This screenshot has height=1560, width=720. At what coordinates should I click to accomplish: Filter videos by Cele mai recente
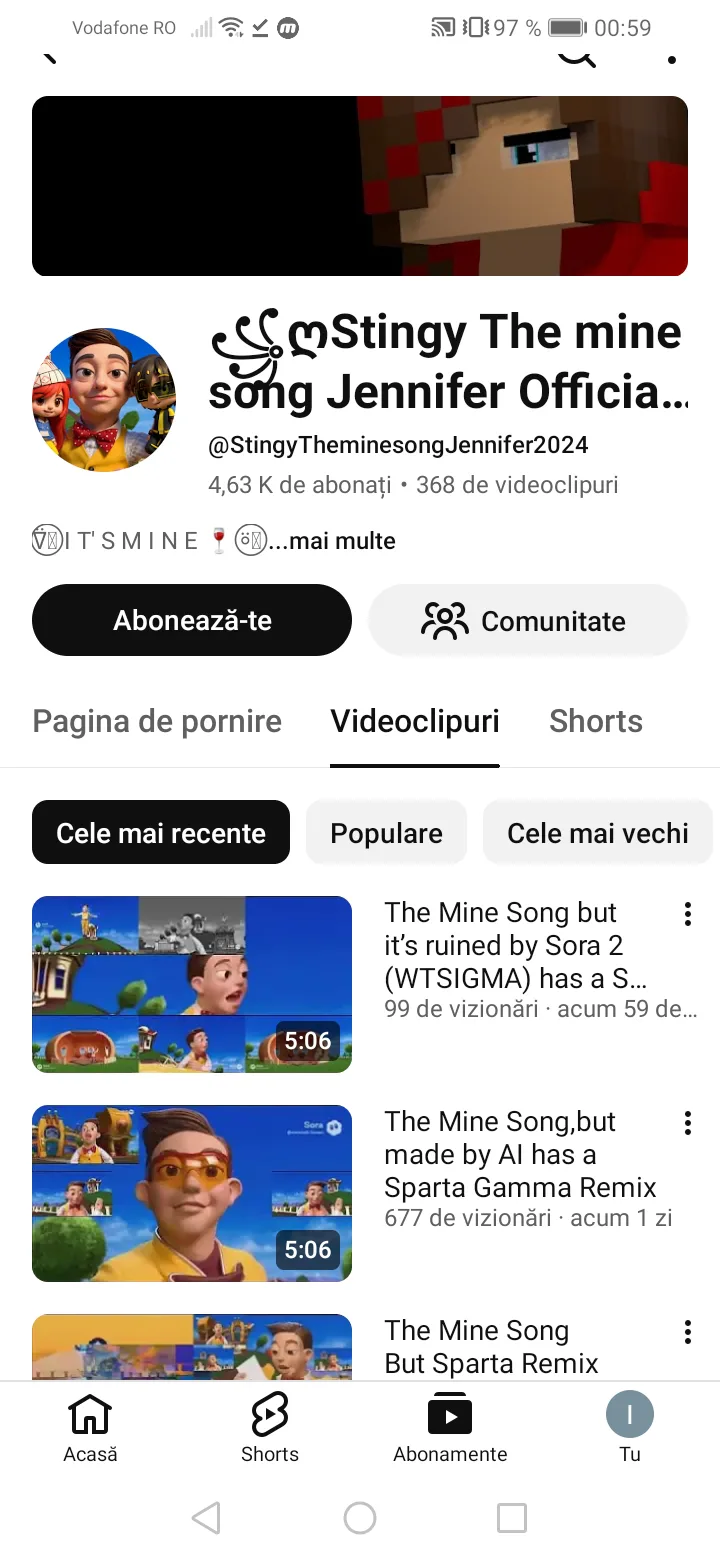161,833
